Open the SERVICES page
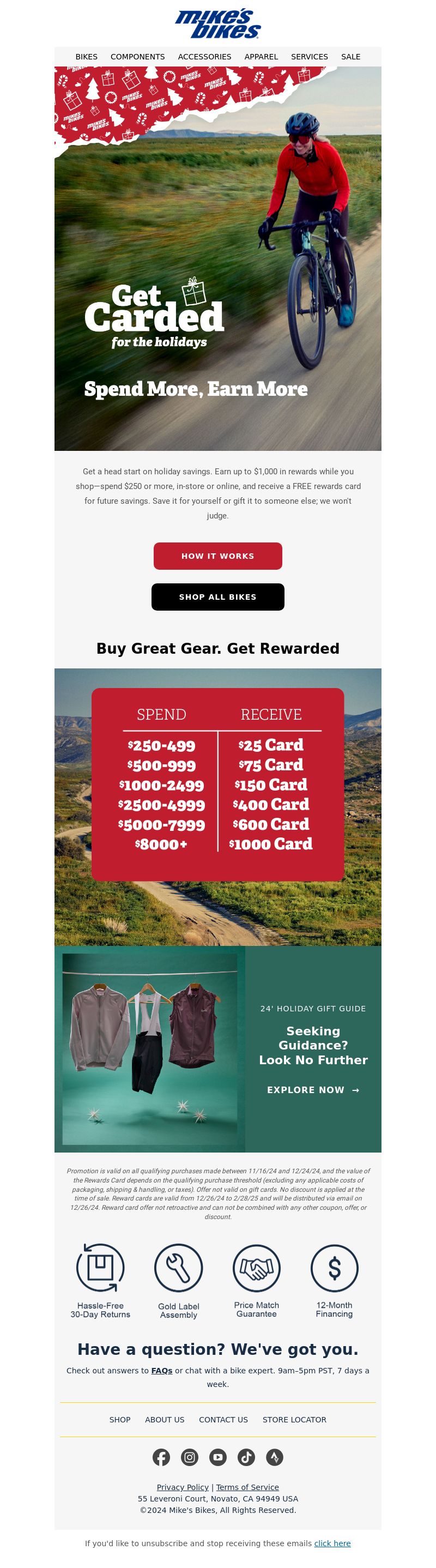Image resolution: width=436 pixels, height=1568 pixels. pyautogui.click(x=309, y=57)
